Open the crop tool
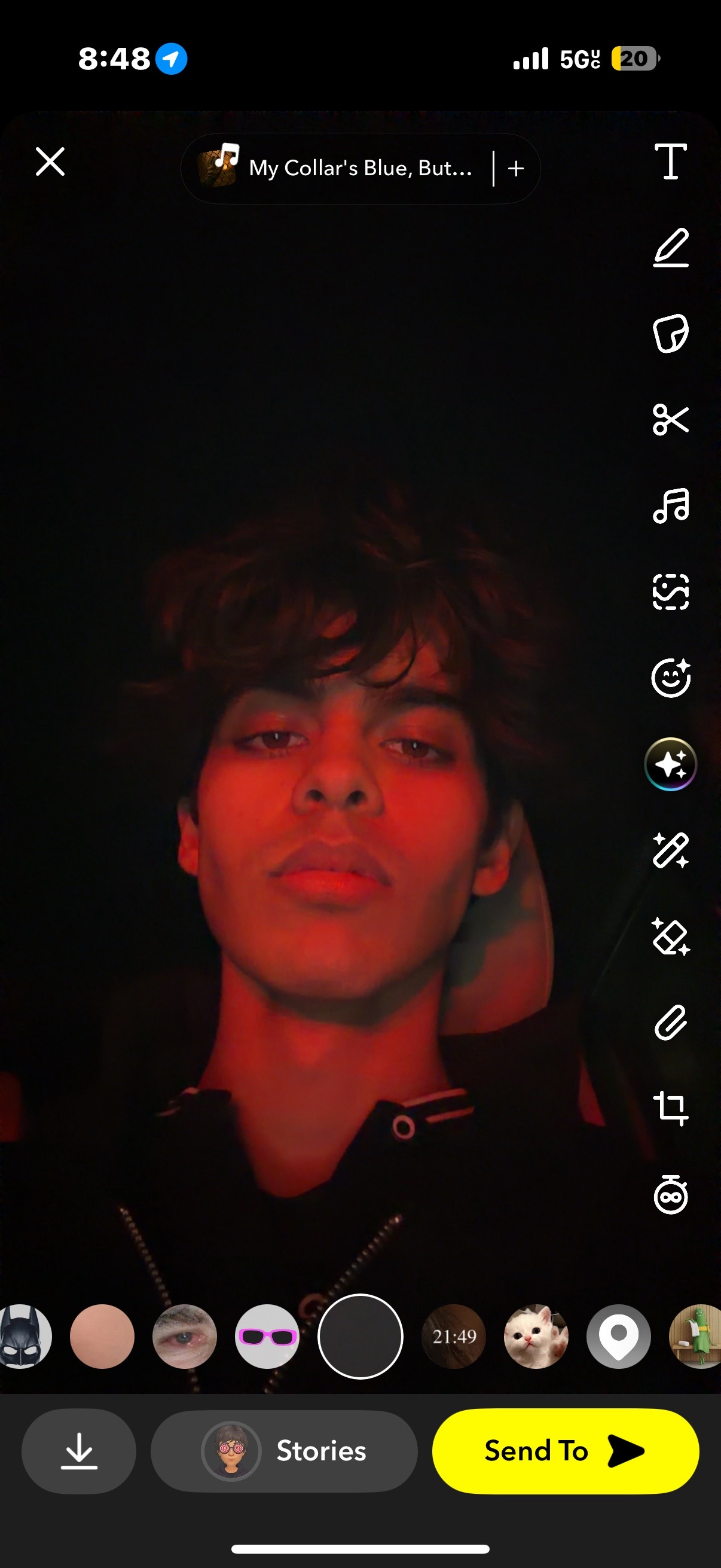The image size is (721, 1568). pos(671,1109)
